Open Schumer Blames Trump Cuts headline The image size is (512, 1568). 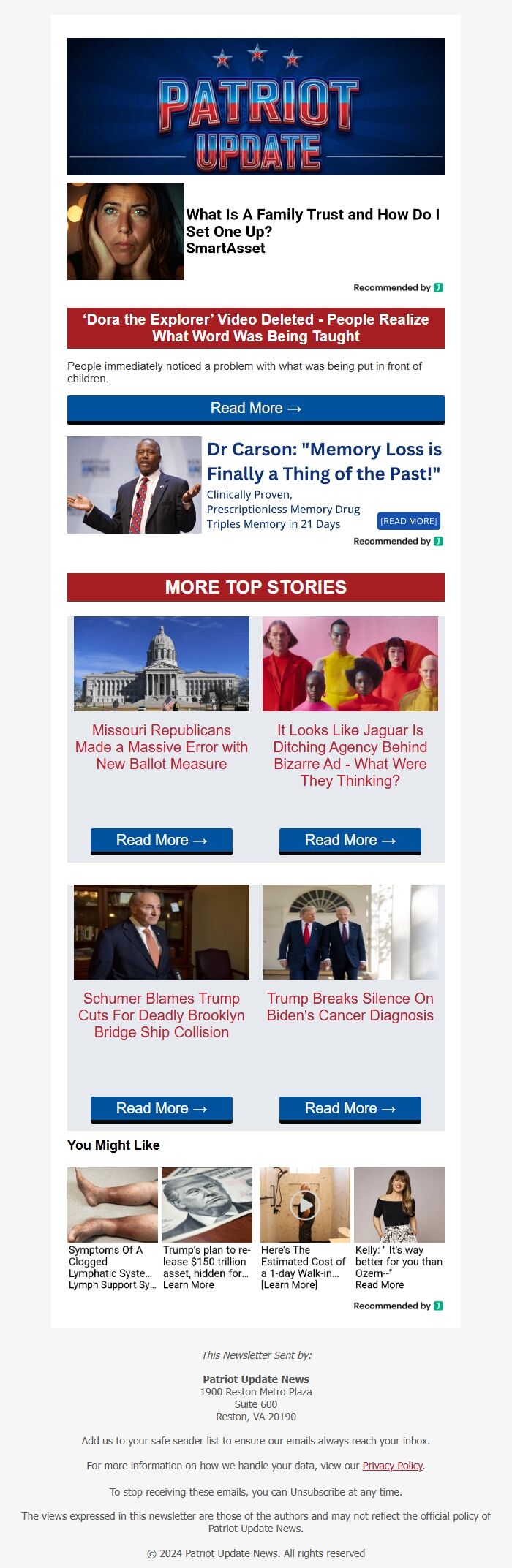click(x=162, y=1015)
